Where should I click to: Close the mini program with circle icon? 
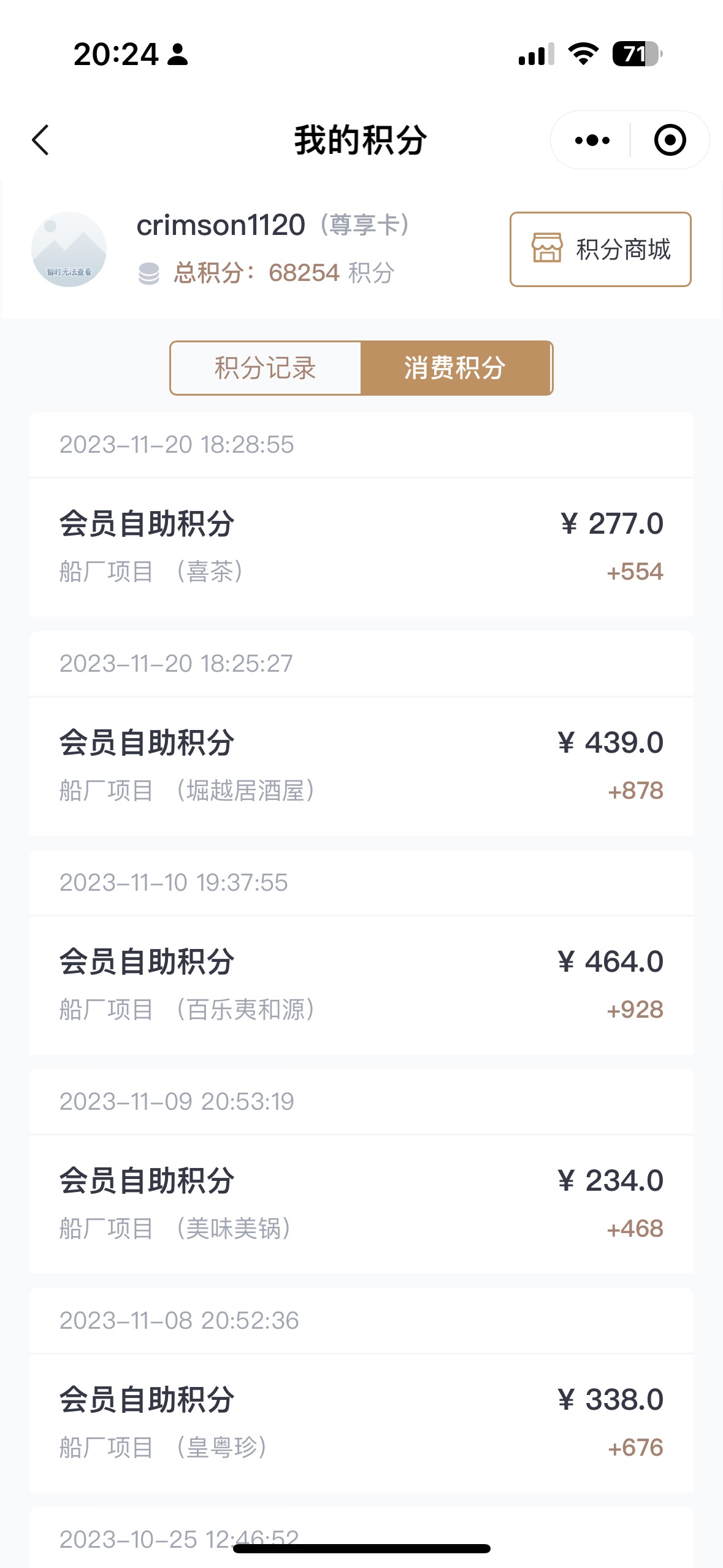(670, 140)
